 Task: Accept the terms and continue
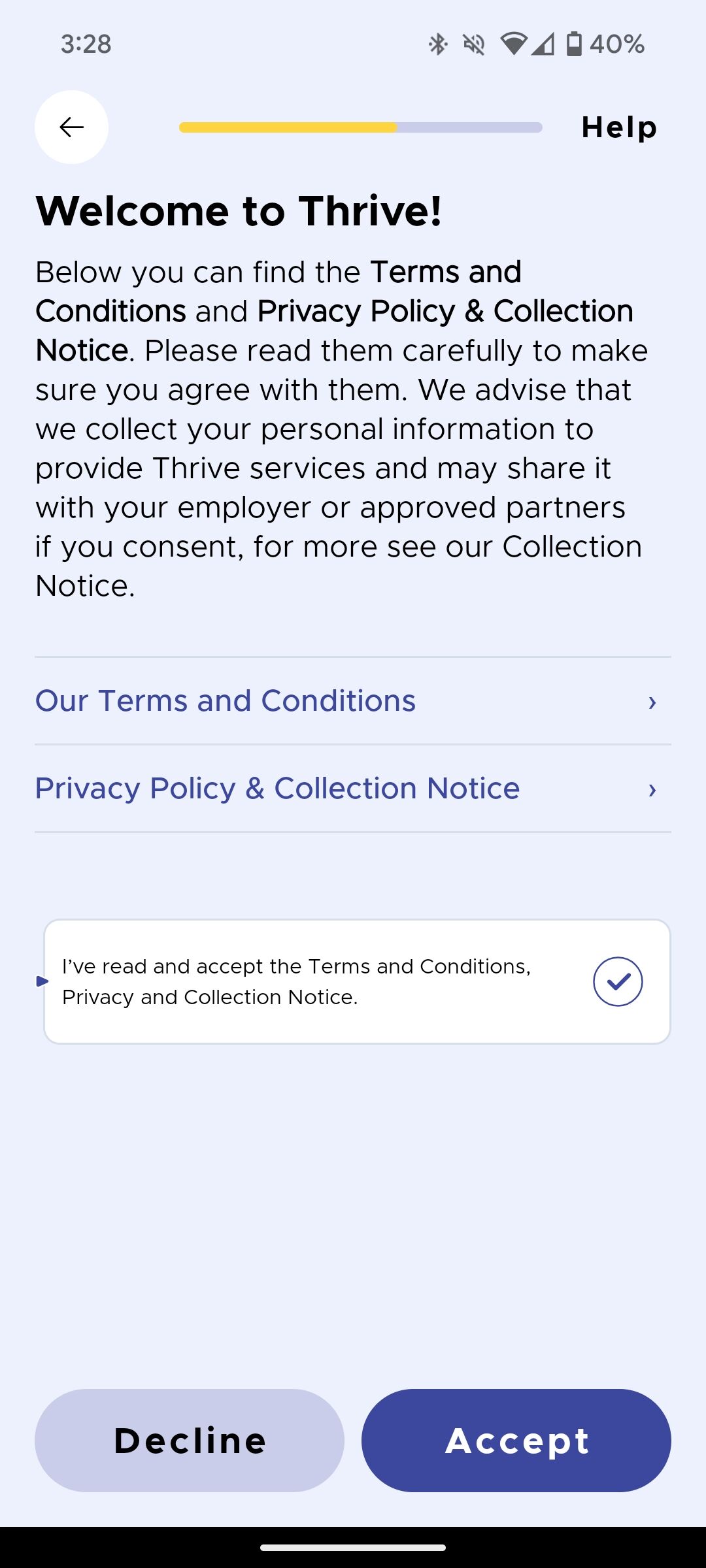[516, 1440]
